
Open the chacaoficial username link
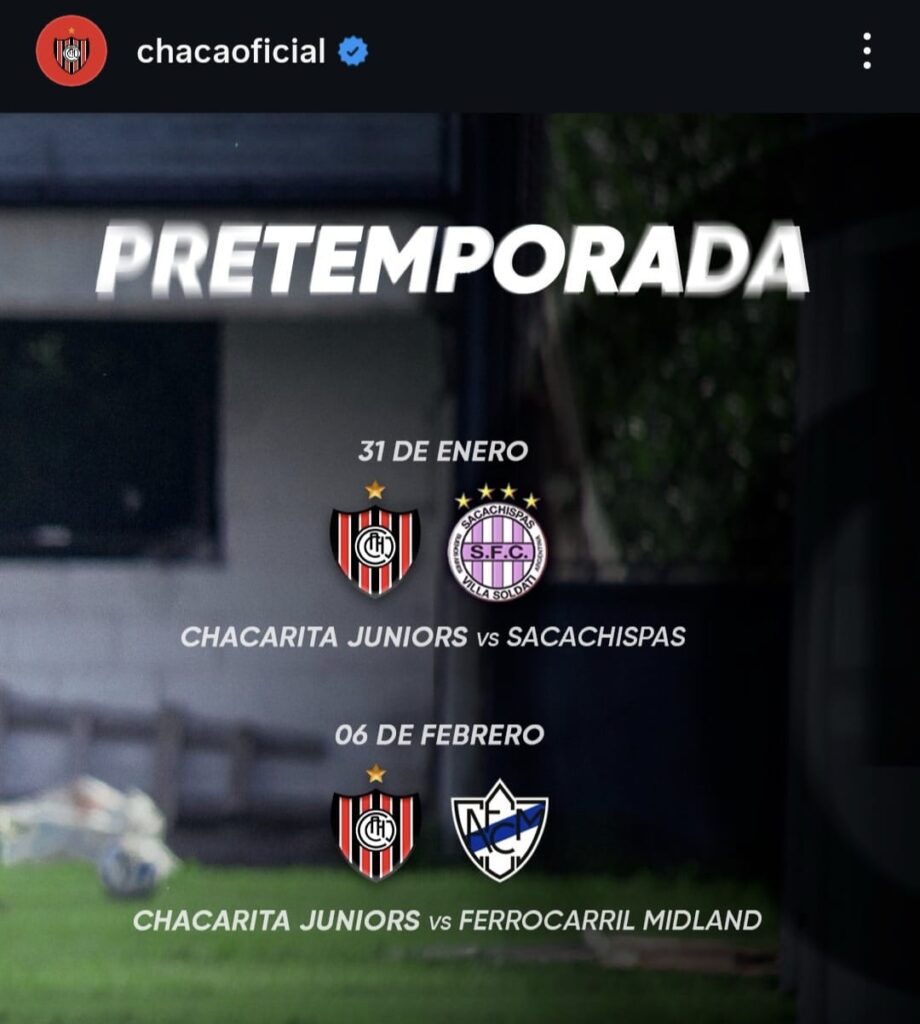231,51
